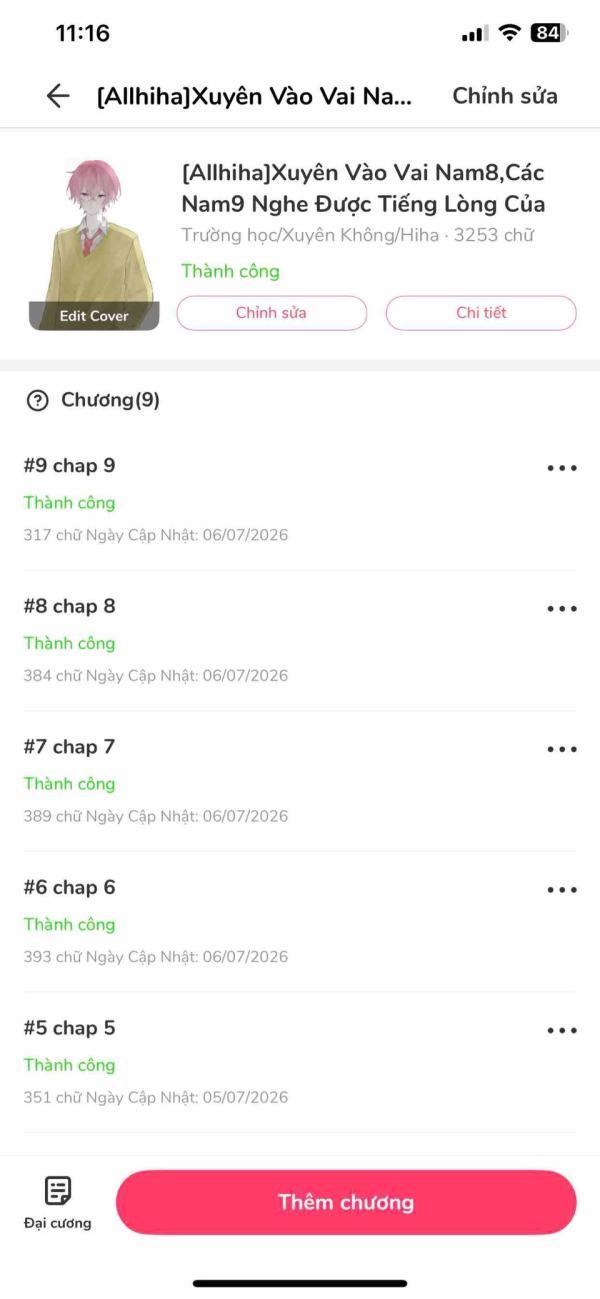Screen dimensions: 600x1299
Task: Tap Chỉnh sửa in the top bar
Action: click(x=505, y=96)
